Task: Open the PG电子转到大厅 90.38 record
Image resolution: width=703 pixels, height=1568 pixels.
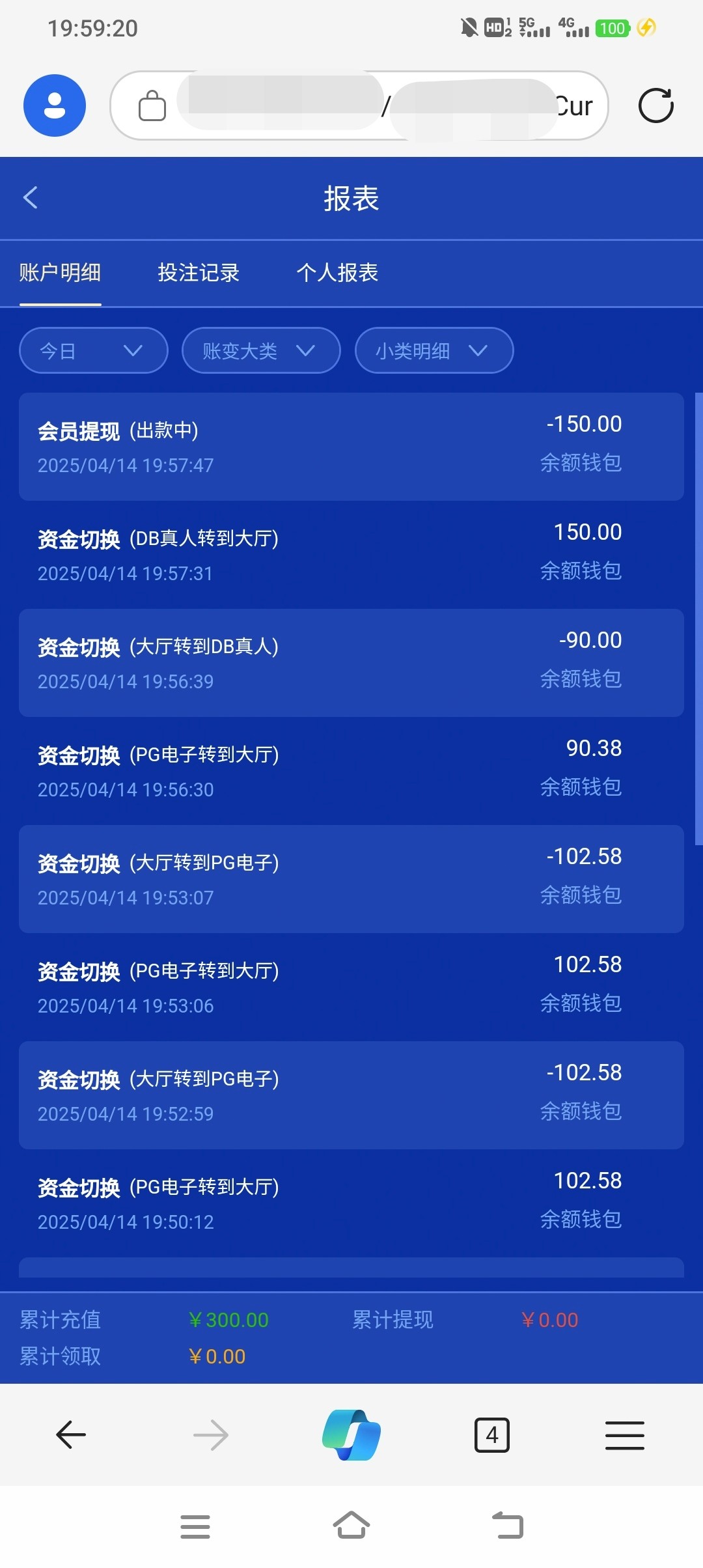Action: click(x=351, y=771)
